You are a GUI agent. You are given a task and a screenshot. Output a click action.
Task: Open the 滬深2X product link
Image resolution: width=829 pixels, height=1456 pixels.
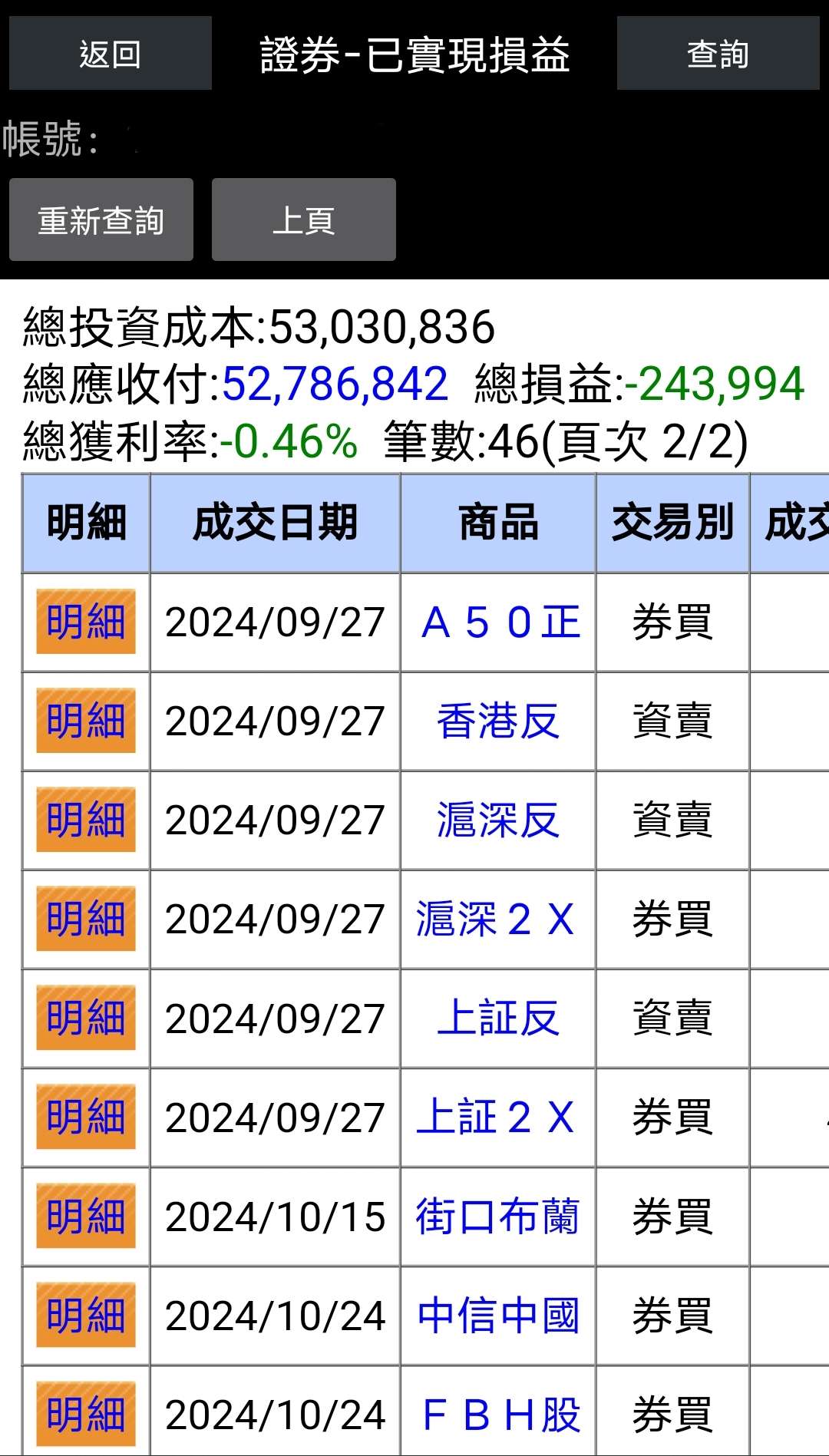[495, 919]
